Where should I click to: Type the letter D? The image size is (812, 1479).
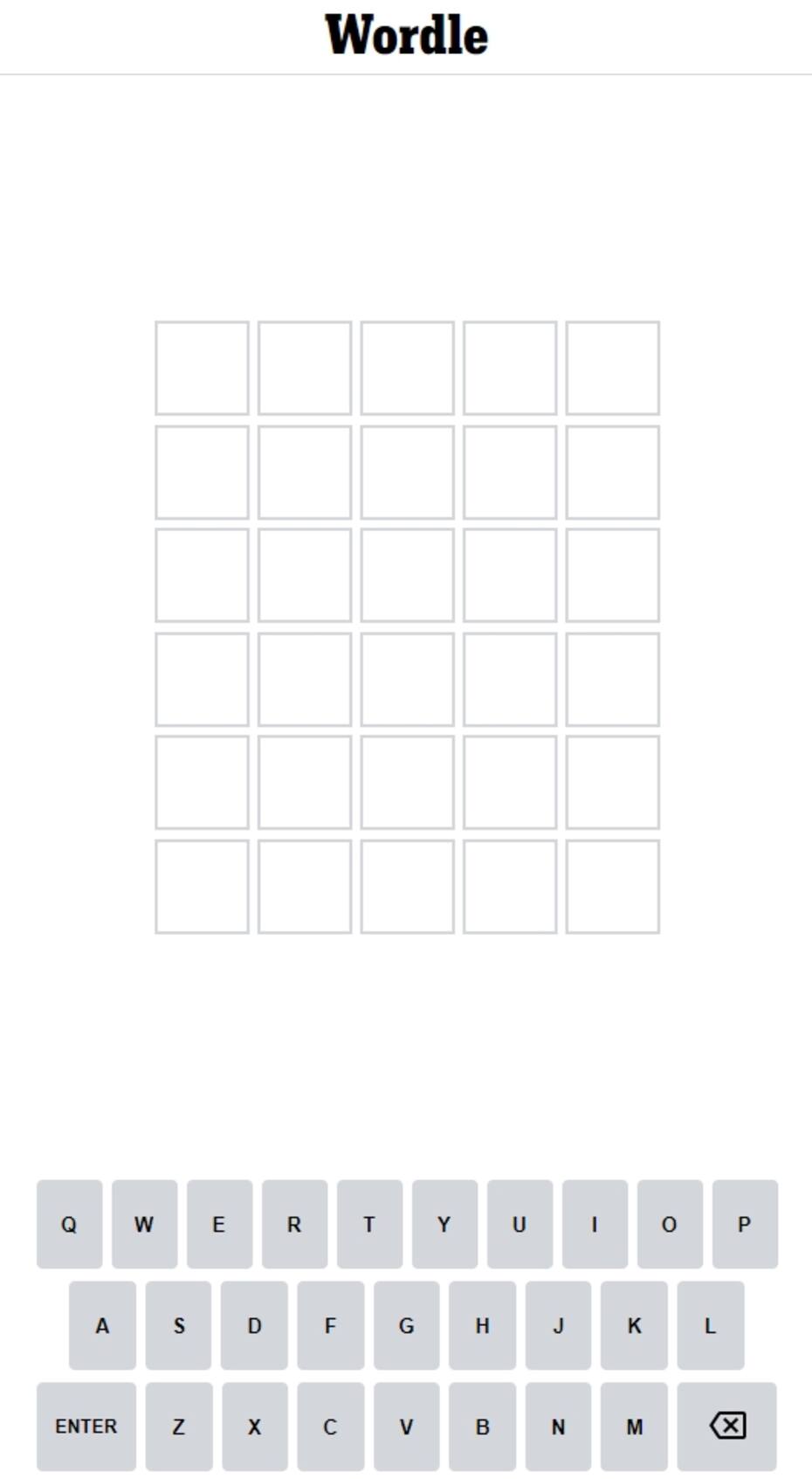[x=254, y=1325]
